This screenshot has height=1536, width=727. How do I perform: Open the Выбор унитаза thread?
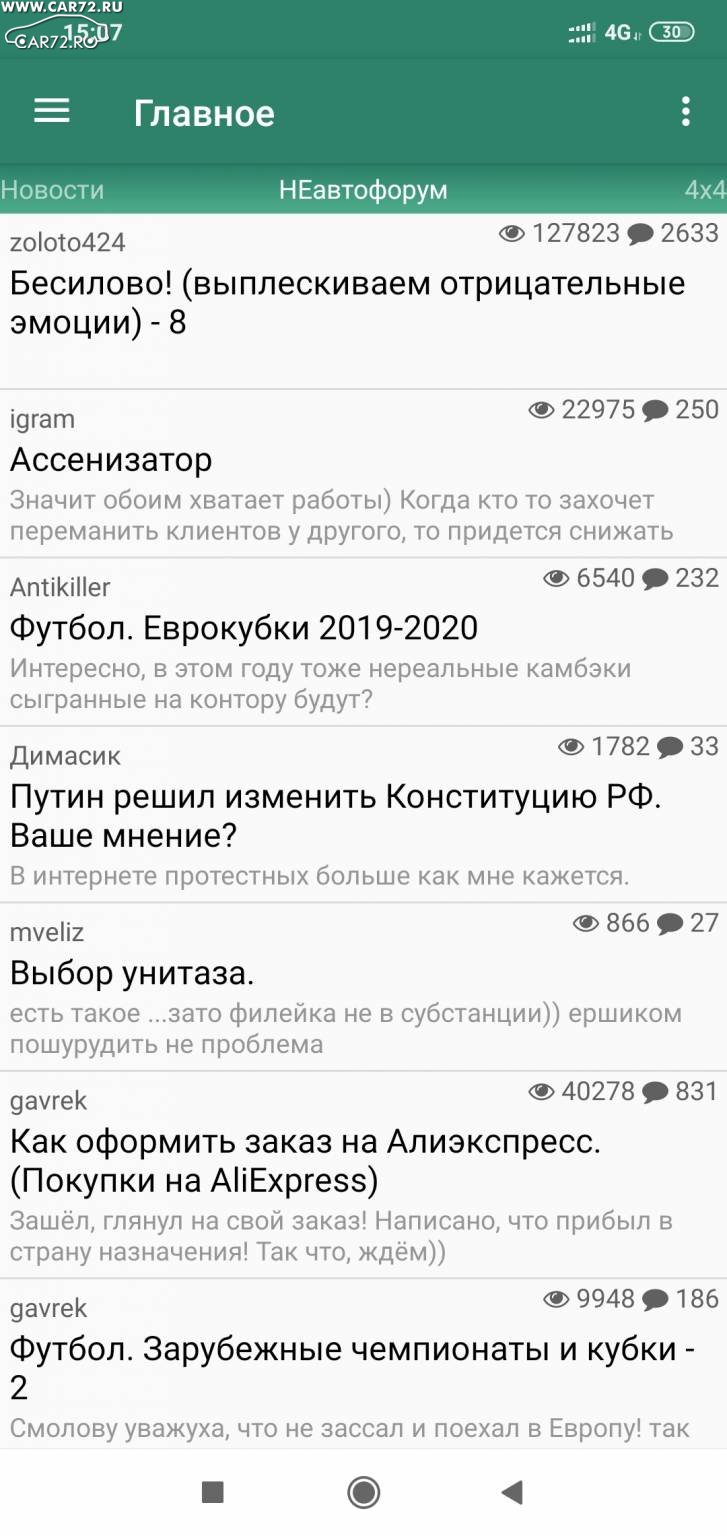coord(363,987)
